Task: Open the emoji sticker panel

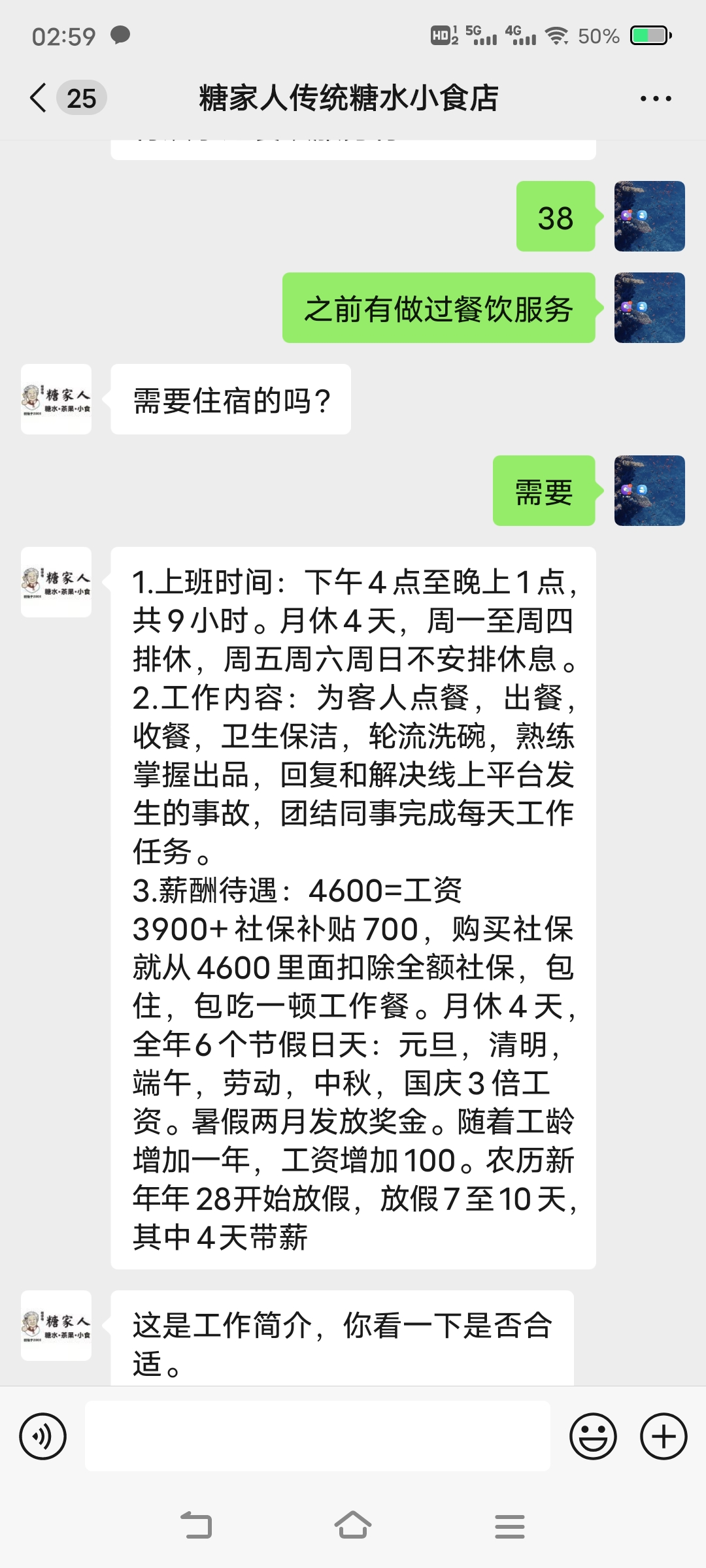Action: (593, 1435)
